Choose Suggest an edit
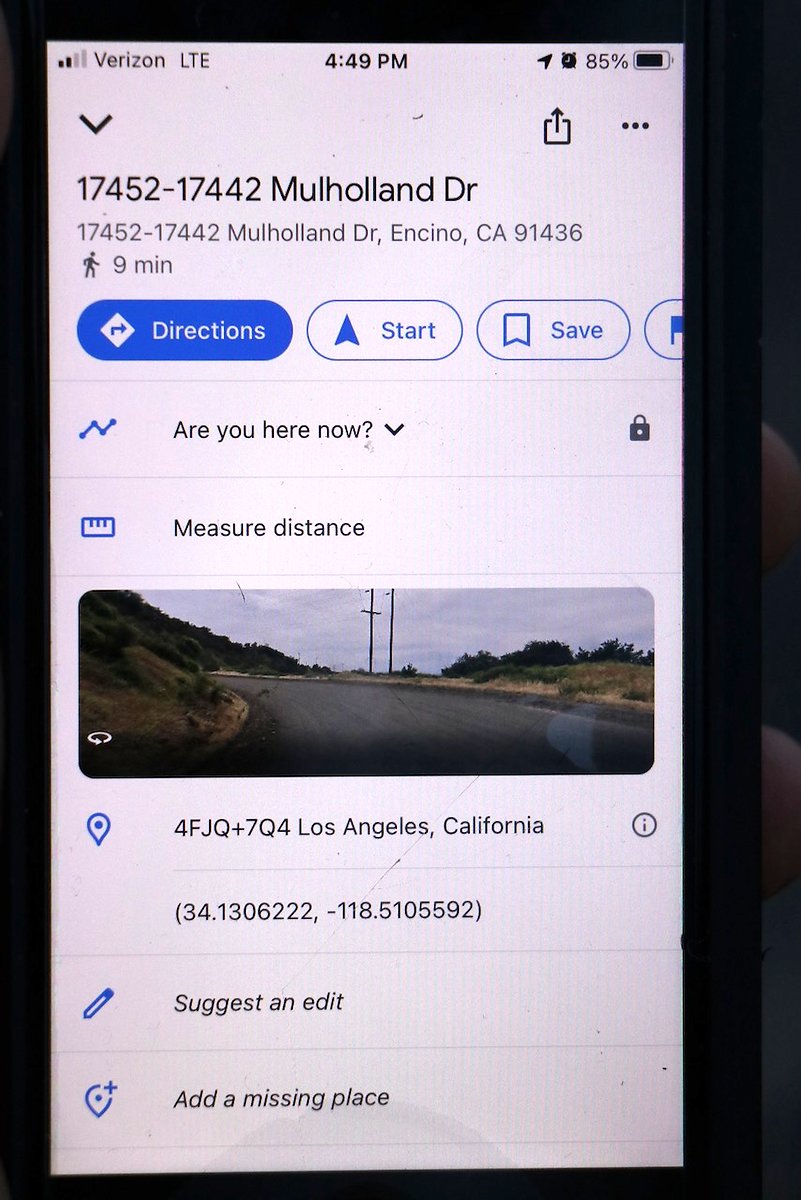Screen dimensions: 801x1200 tap(258, 1003)
